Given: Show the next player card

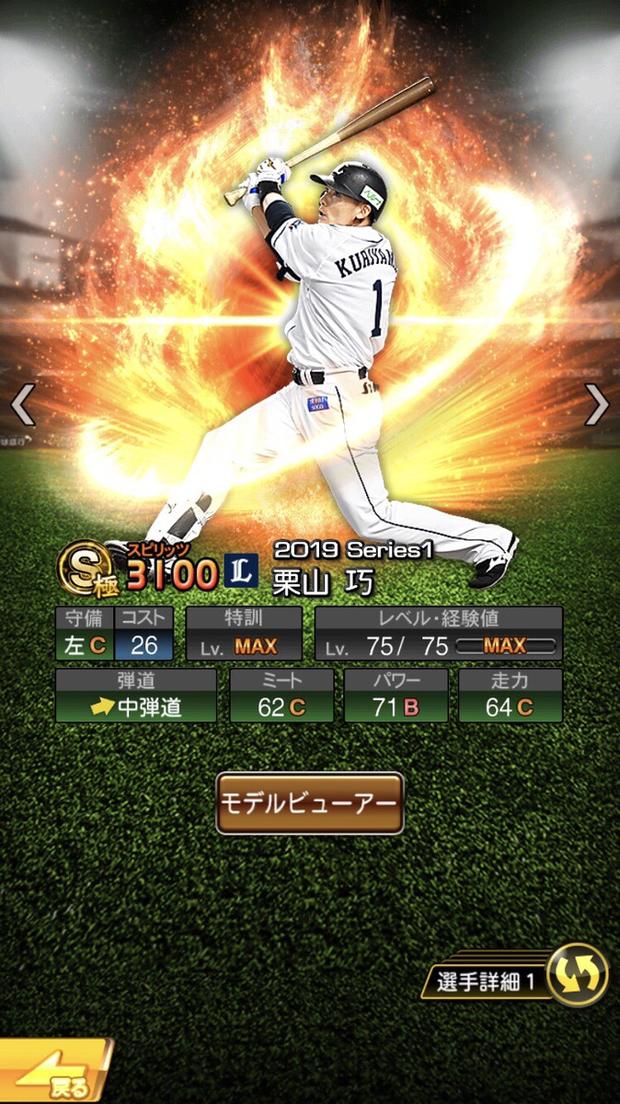Looking at the screenshot, I should [x=597, y=405].
